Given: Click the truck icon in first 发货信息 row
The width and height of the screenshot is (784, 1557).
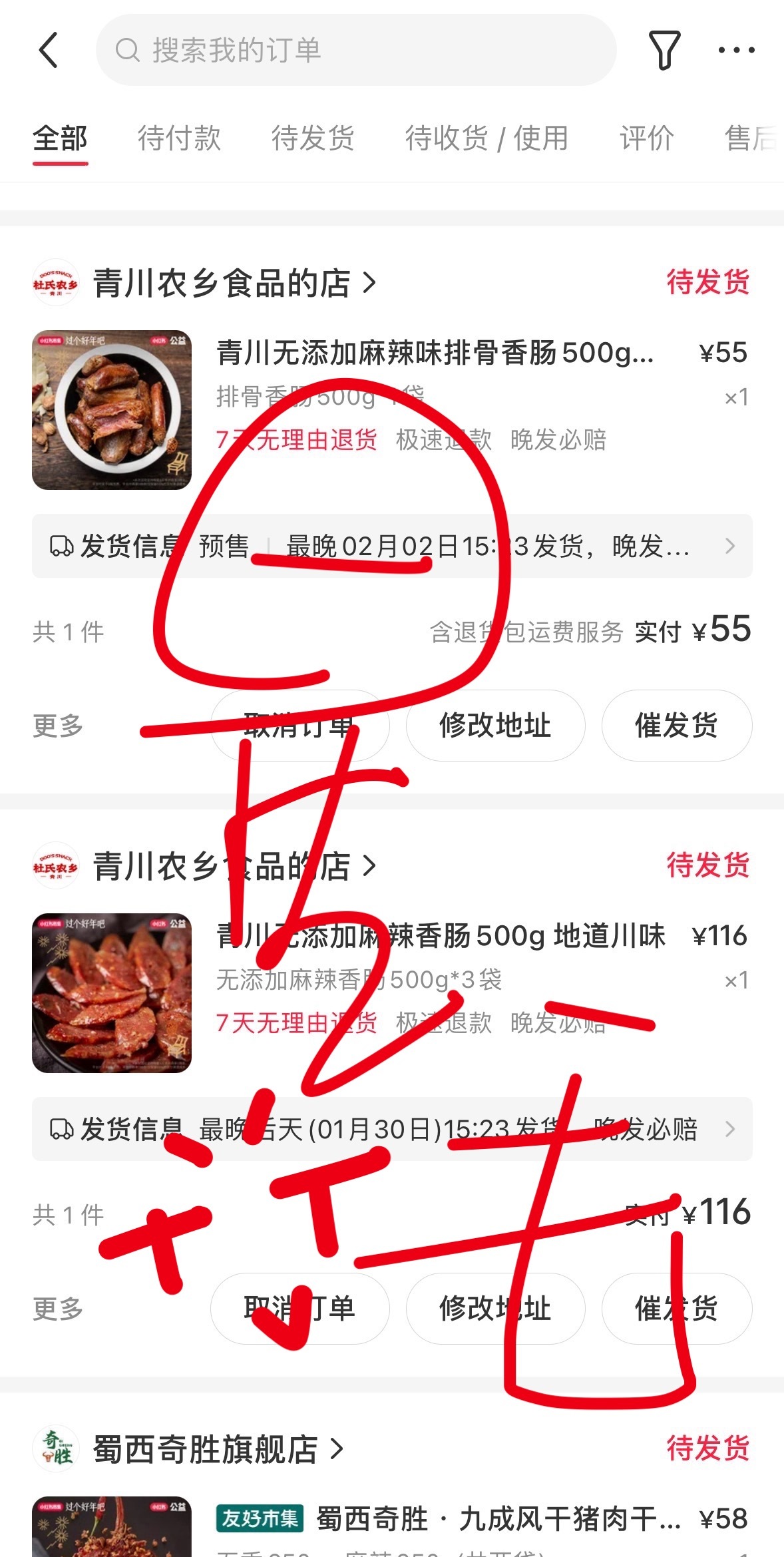Looking at the screenshot, I should click(x=61, y=547).
